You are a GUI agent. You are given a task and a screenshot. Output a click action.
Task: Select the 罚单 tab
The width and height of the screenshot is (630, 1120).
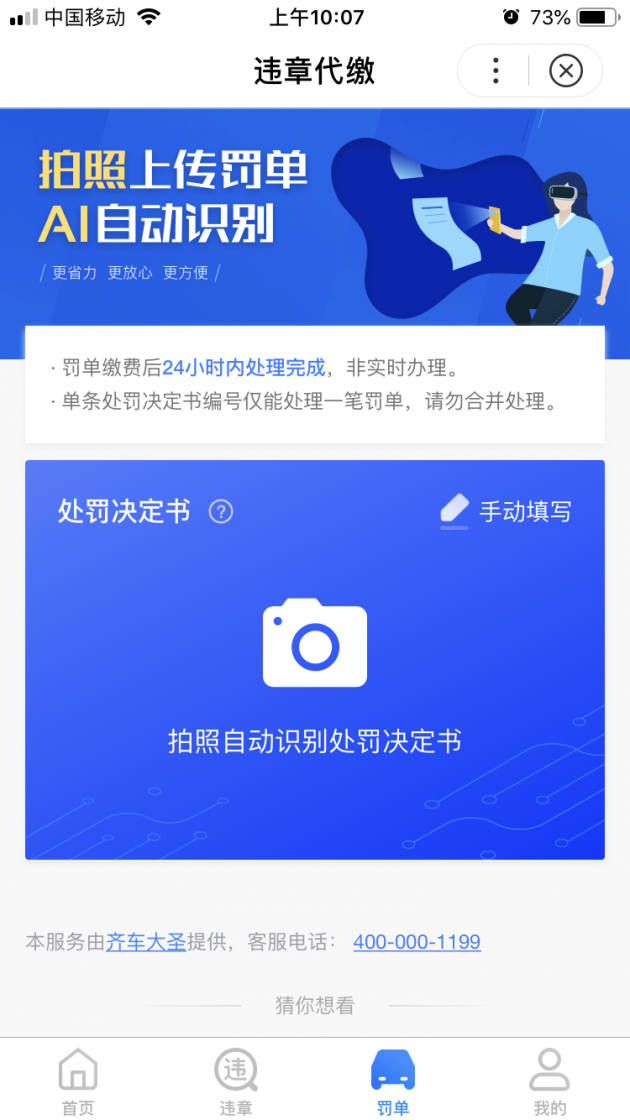point(393,1080)
